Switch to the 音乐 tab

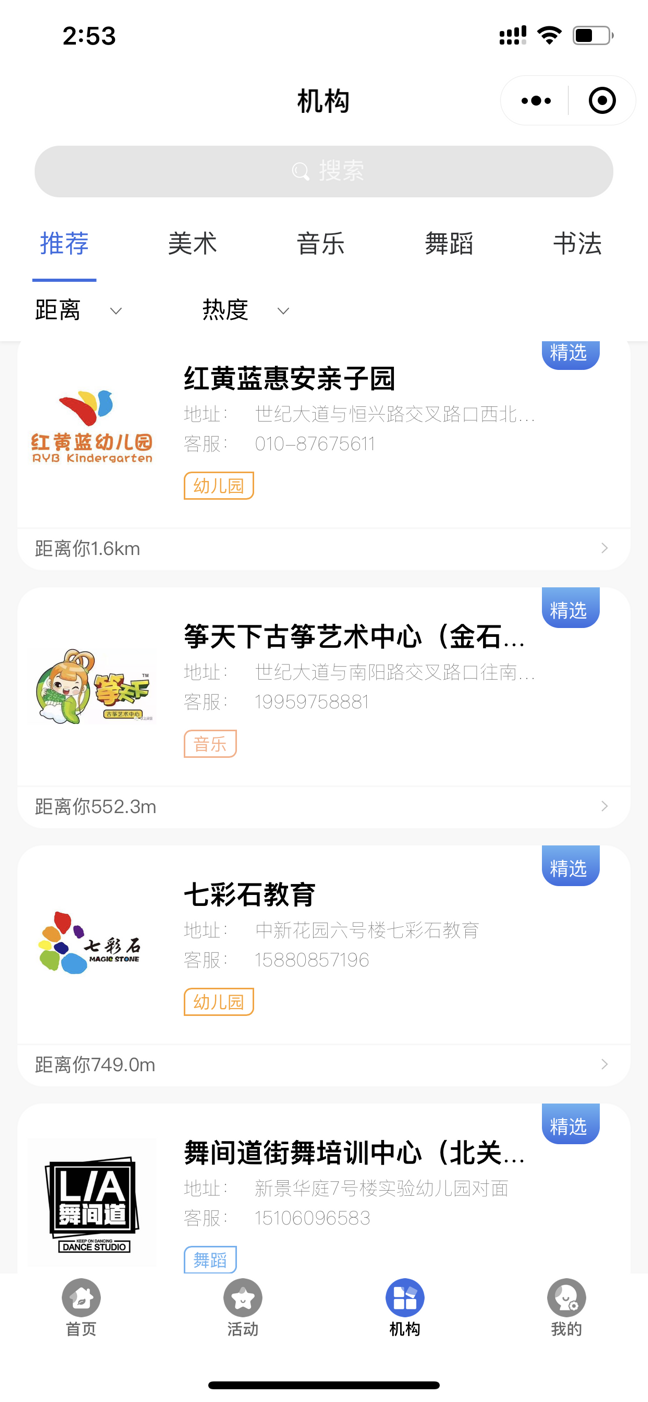coord(321,244)
